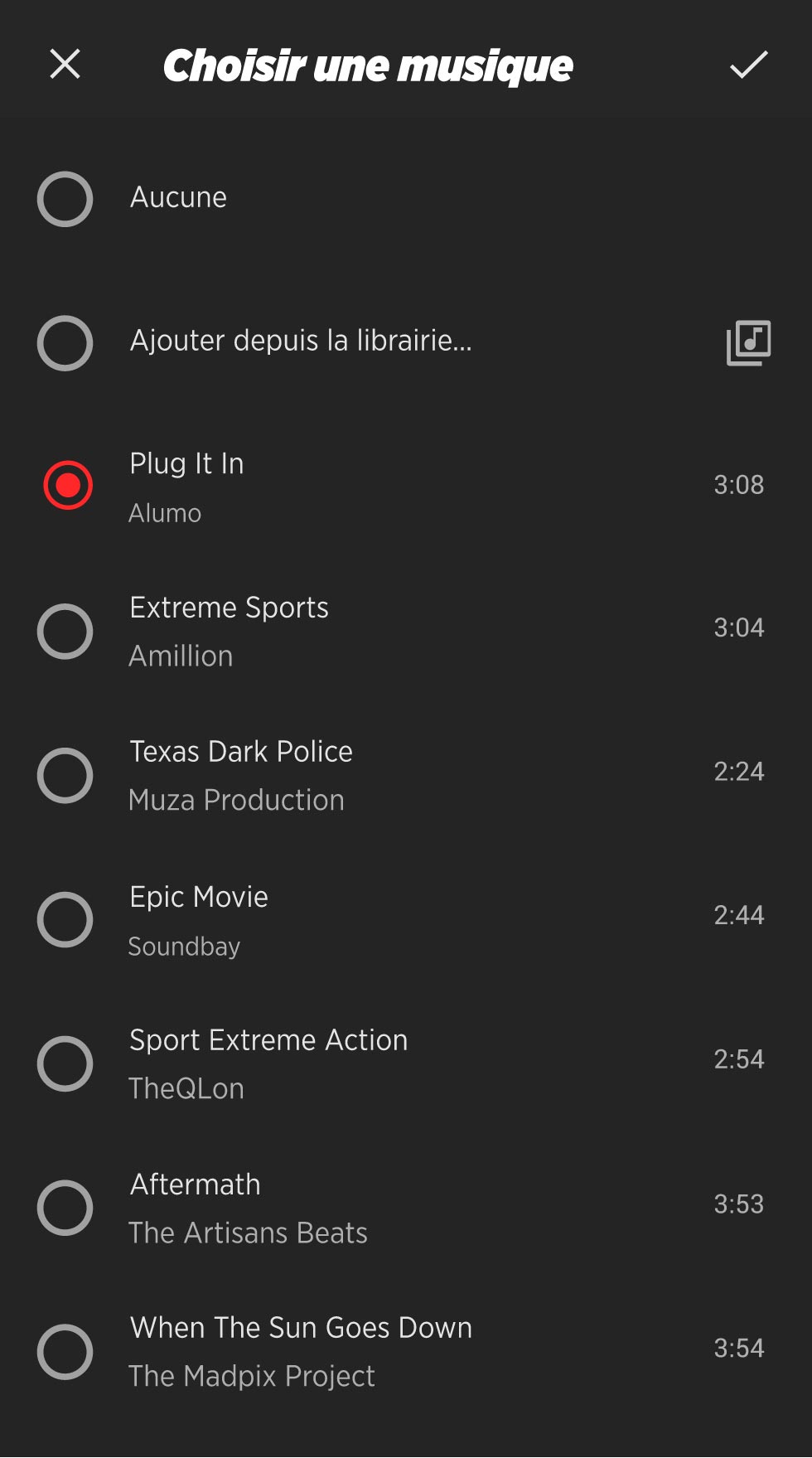Select Sport Extreme Action by TheQLon
This screenshot has height=1458, width=812.
pos(406,1063)
